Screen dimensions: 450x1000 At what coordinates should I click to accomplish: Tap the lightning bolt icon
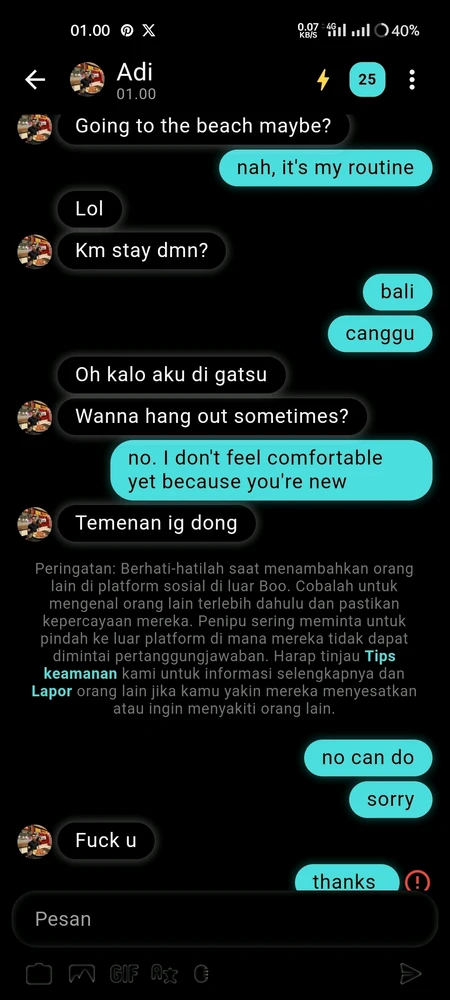pyautogui.click(x=324, y=80)
